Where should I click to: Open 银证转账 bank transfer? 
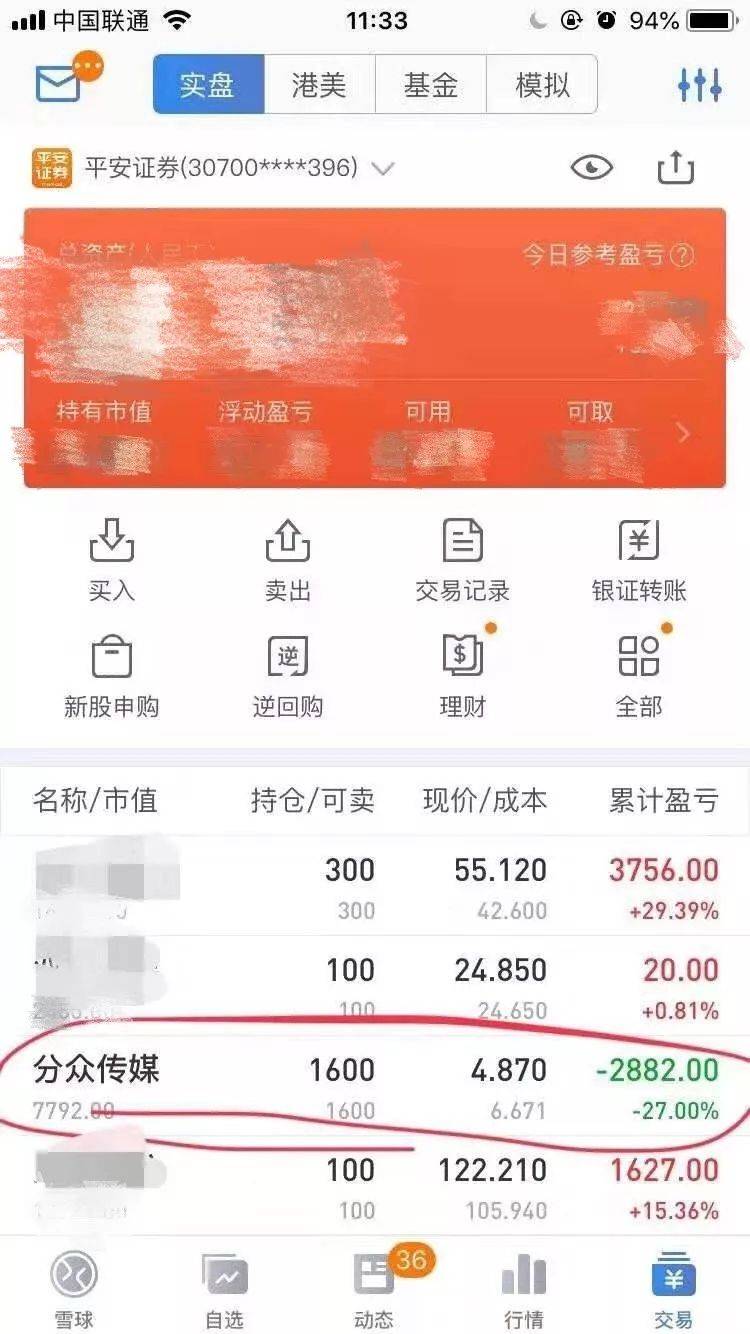pos(639,559)
